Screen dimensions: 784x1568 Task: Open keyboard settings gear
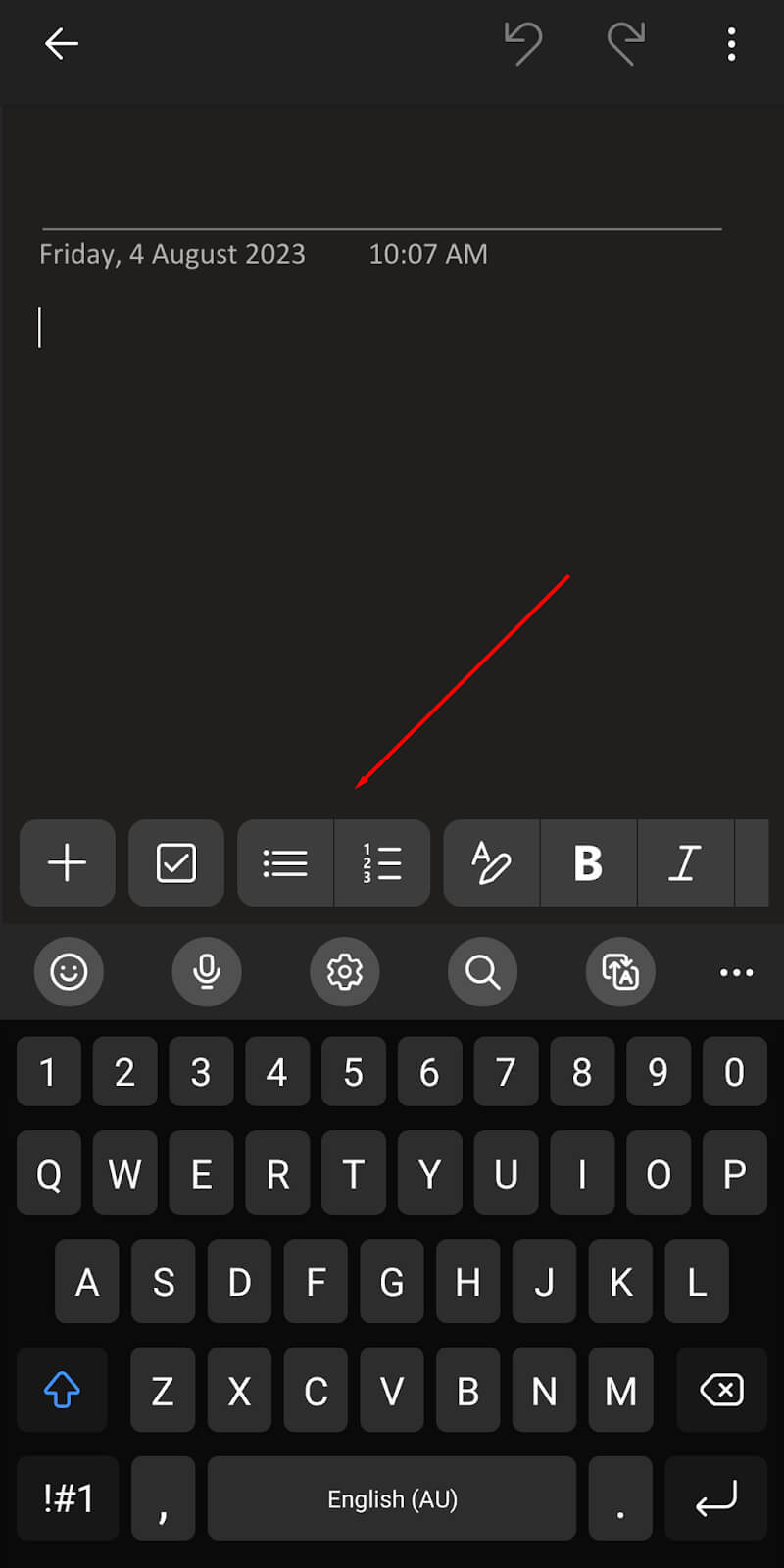tap(345, 972)
